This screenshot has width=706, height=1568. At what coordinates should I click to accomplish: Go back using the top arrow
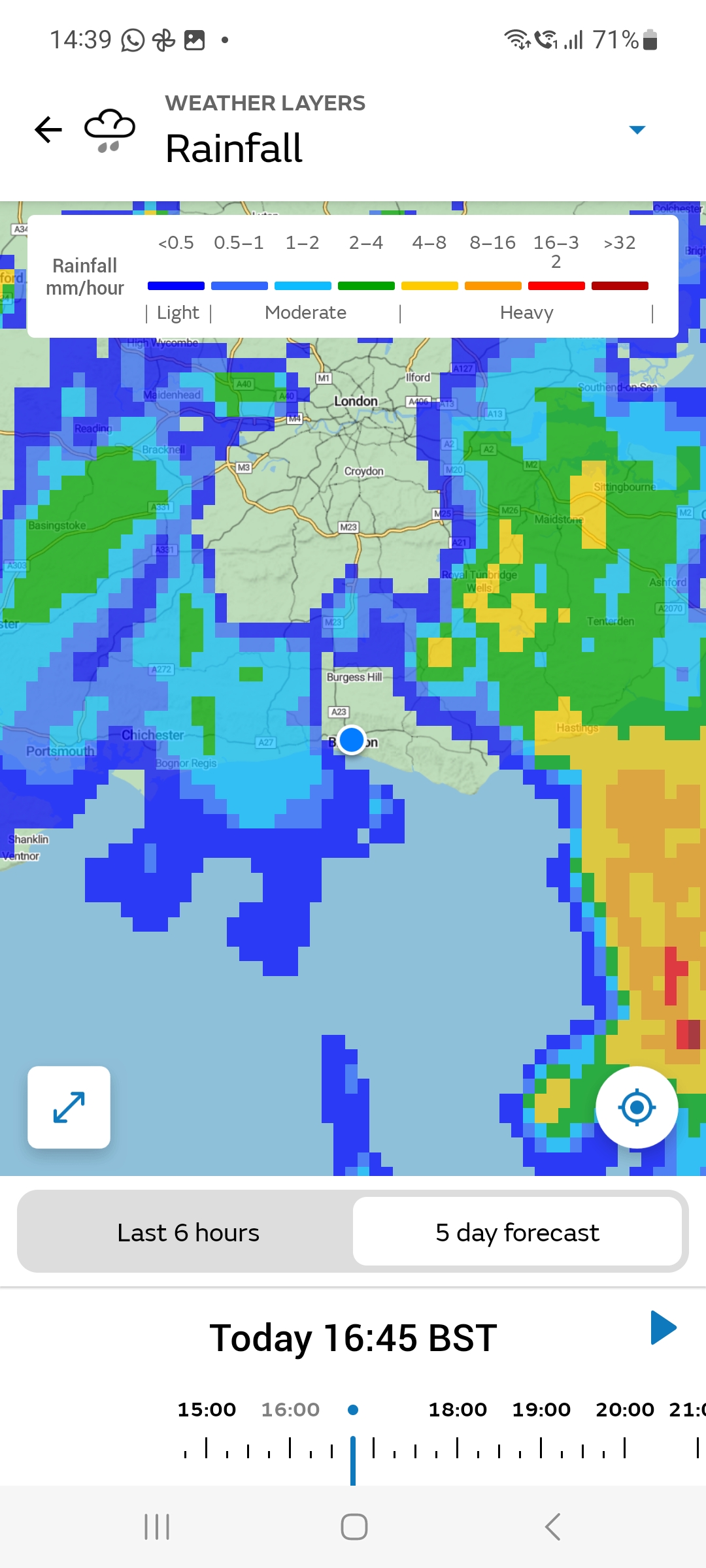click(x=48, y=129)
